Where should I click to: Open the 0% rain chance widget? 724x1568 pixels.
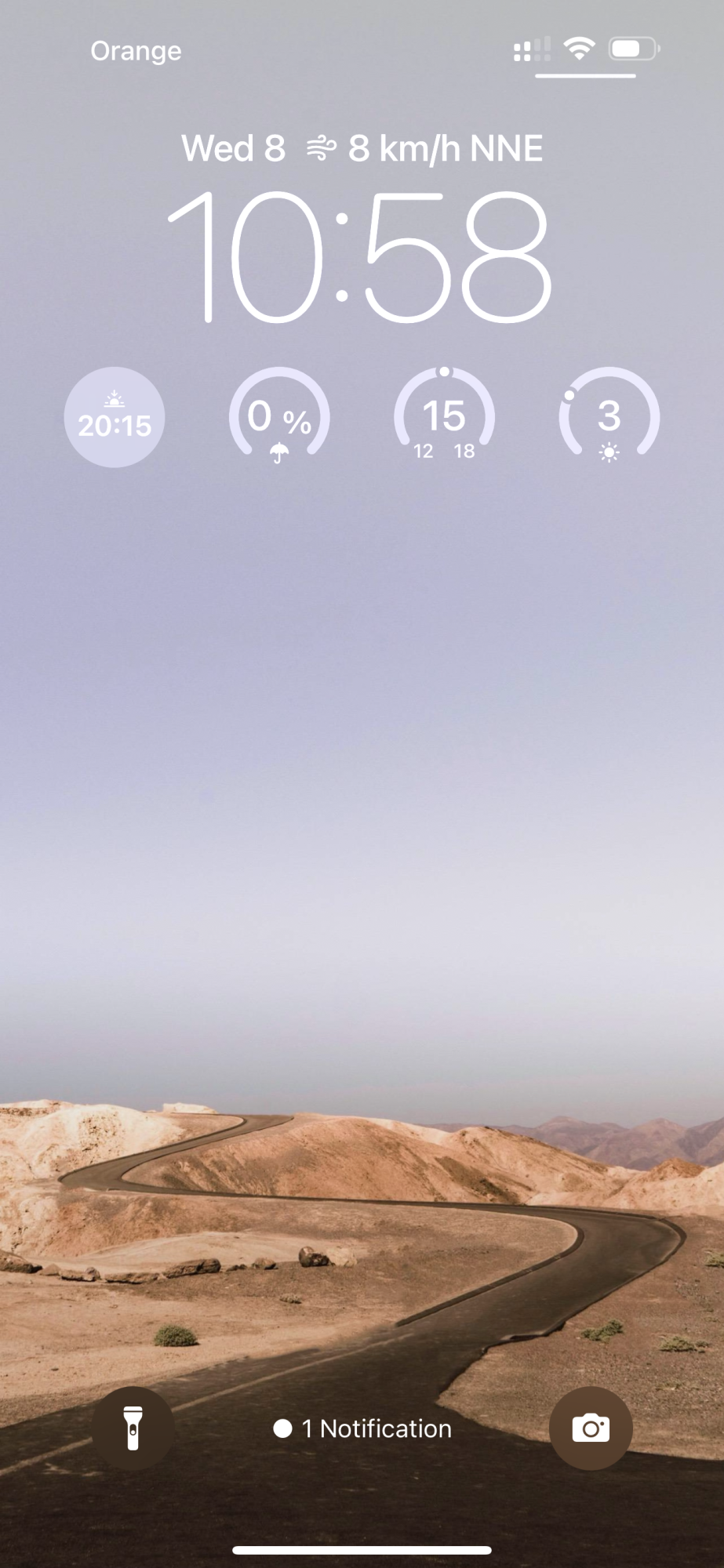279,417
